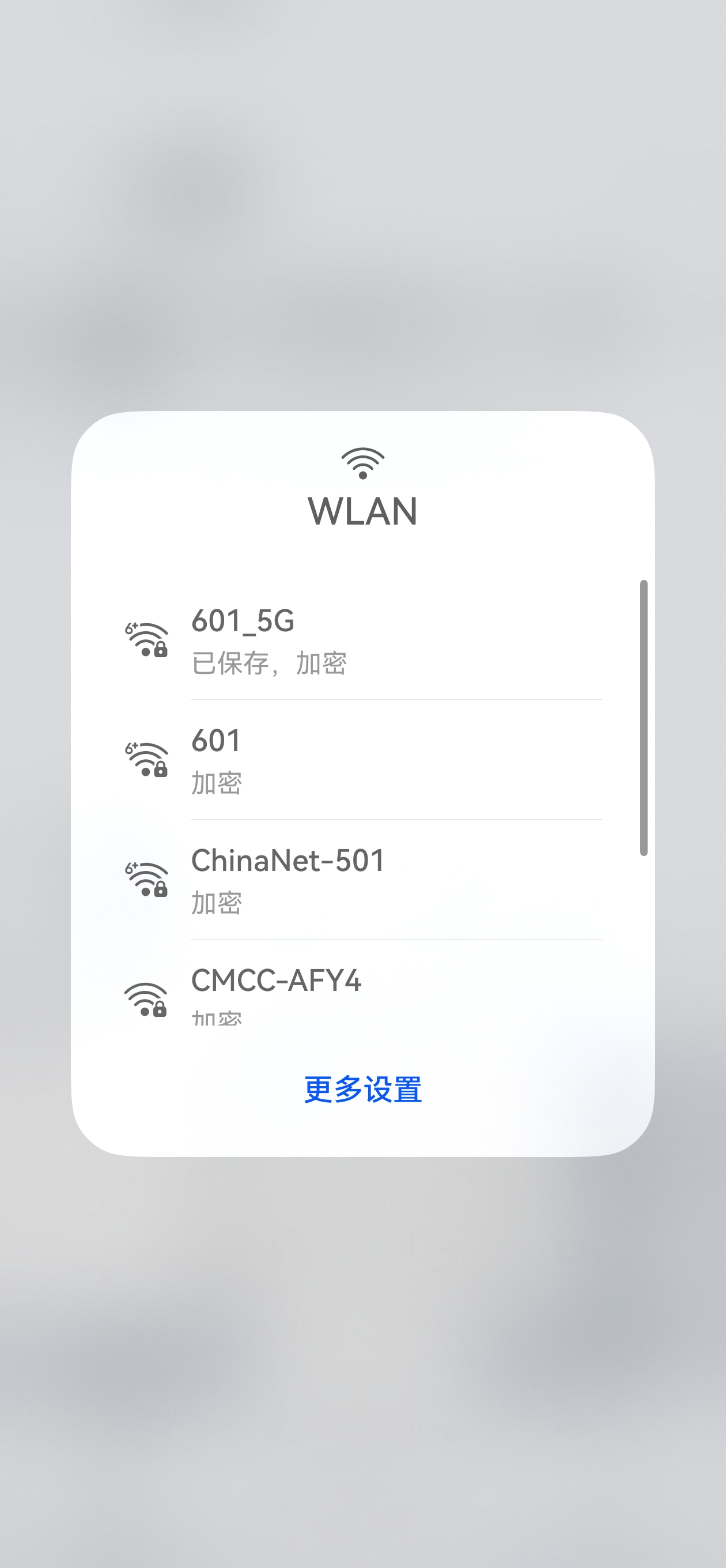This screenshot has width=726, height=1568.
Task: Toggle the WLAN icon at the top
Action: pos(362,464)
